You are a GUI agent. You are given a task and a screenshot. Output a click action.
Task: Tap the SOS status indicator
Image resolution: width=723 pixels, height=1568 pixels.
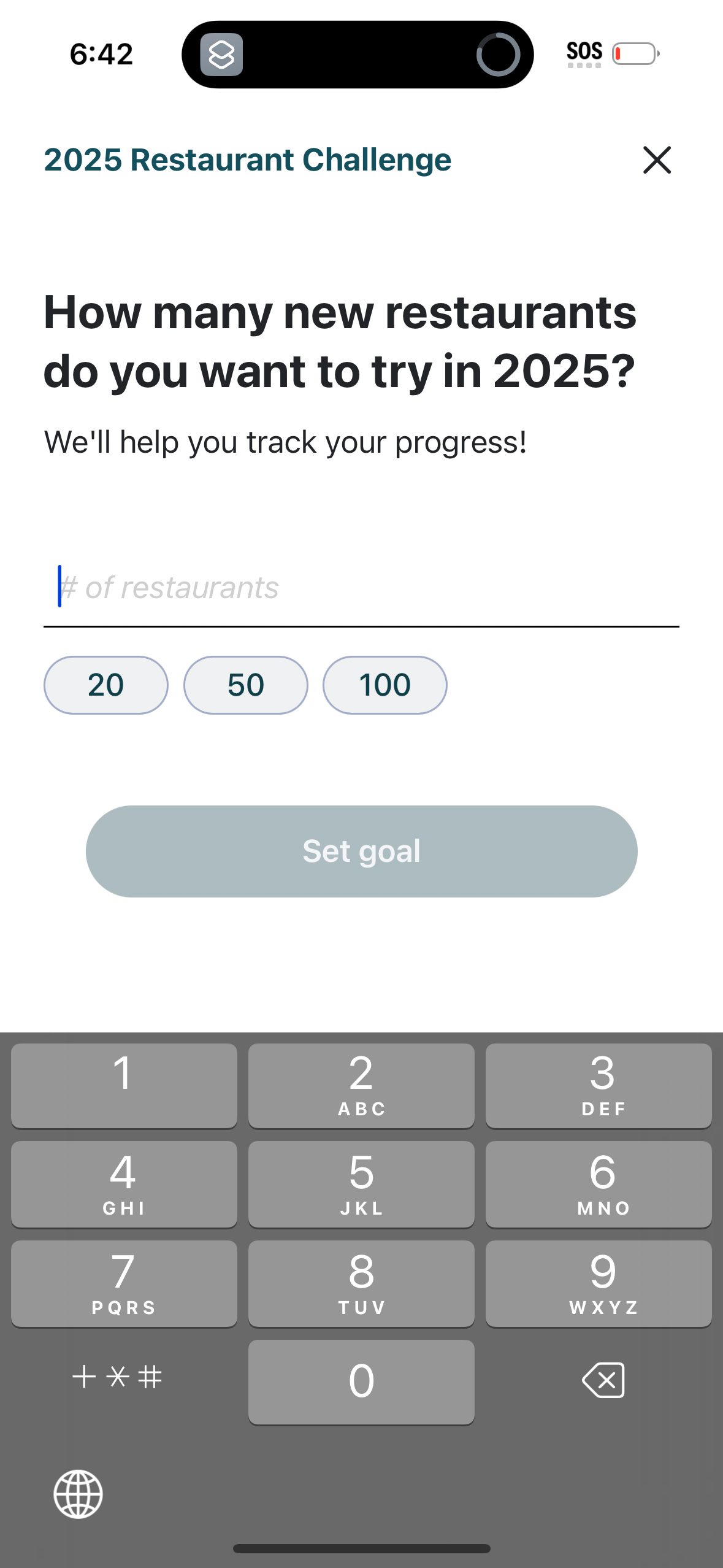(584, 54)
